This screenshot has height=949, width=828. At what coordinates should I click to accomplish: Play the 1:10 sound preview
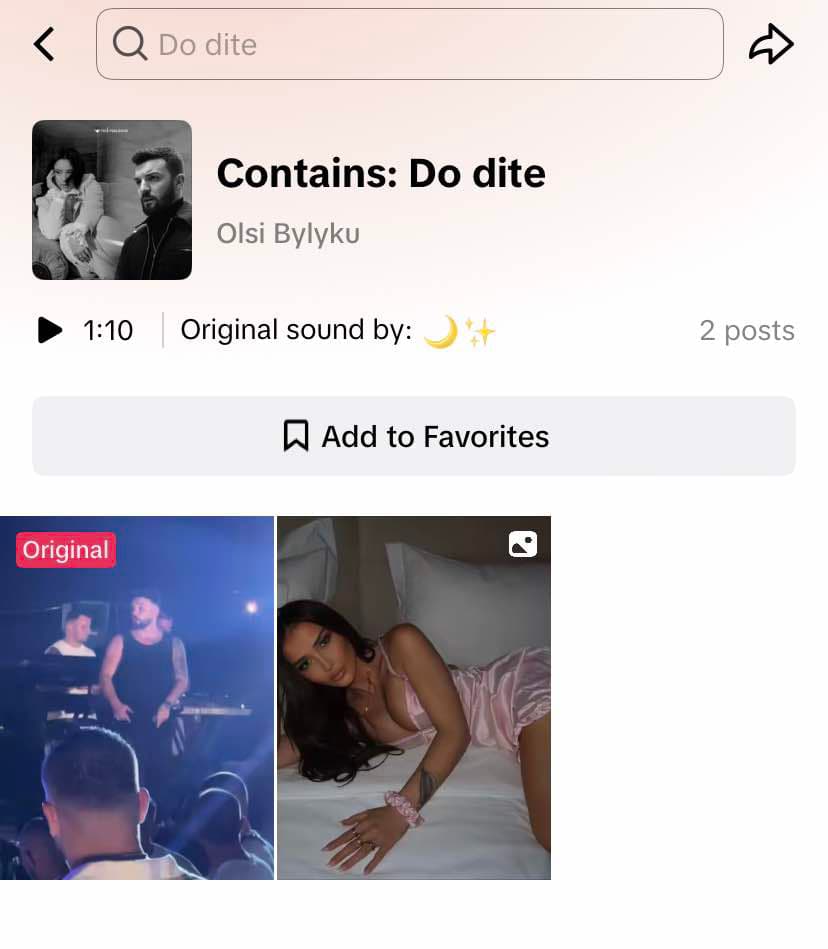[x=50, y=330]
